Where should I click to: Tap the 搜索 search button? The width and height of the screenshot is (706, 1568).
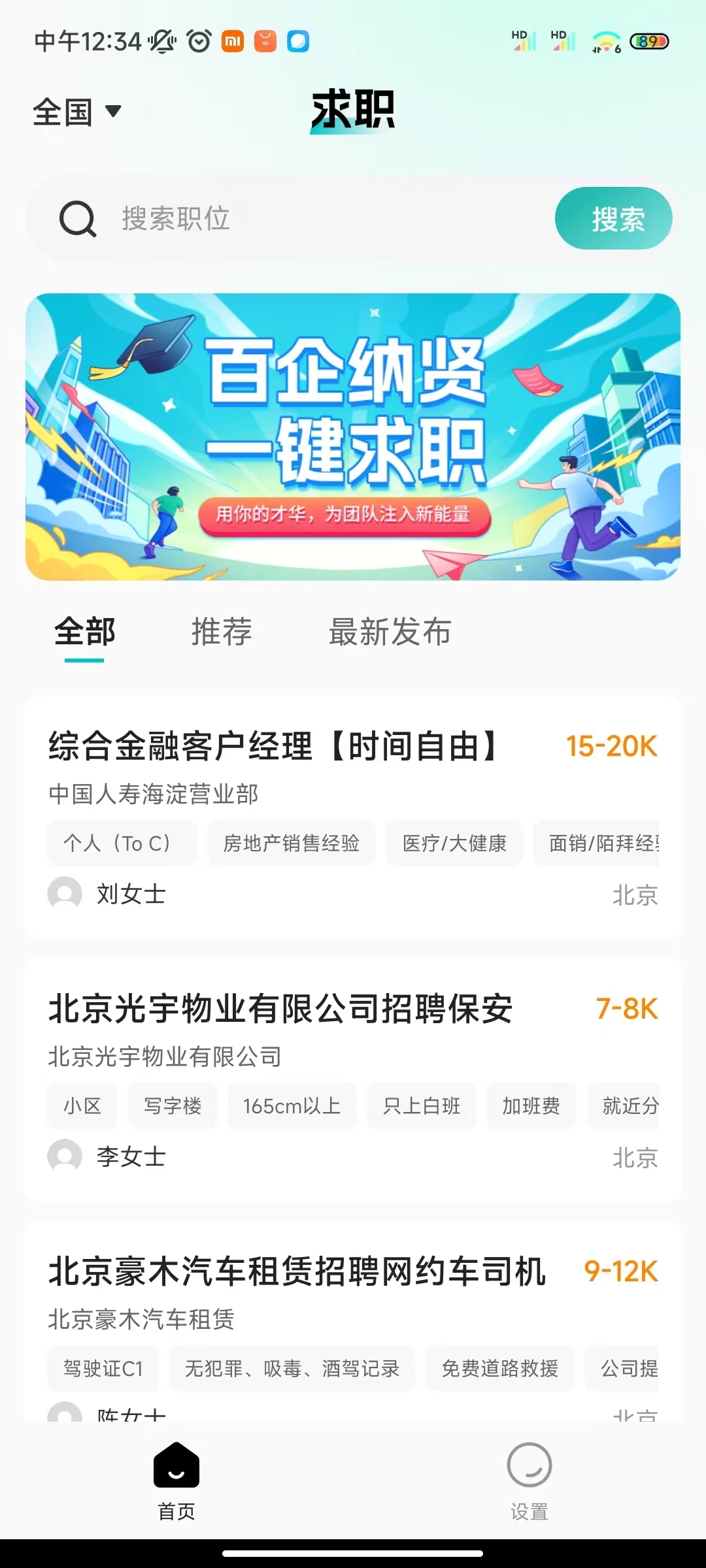point(613,218)
